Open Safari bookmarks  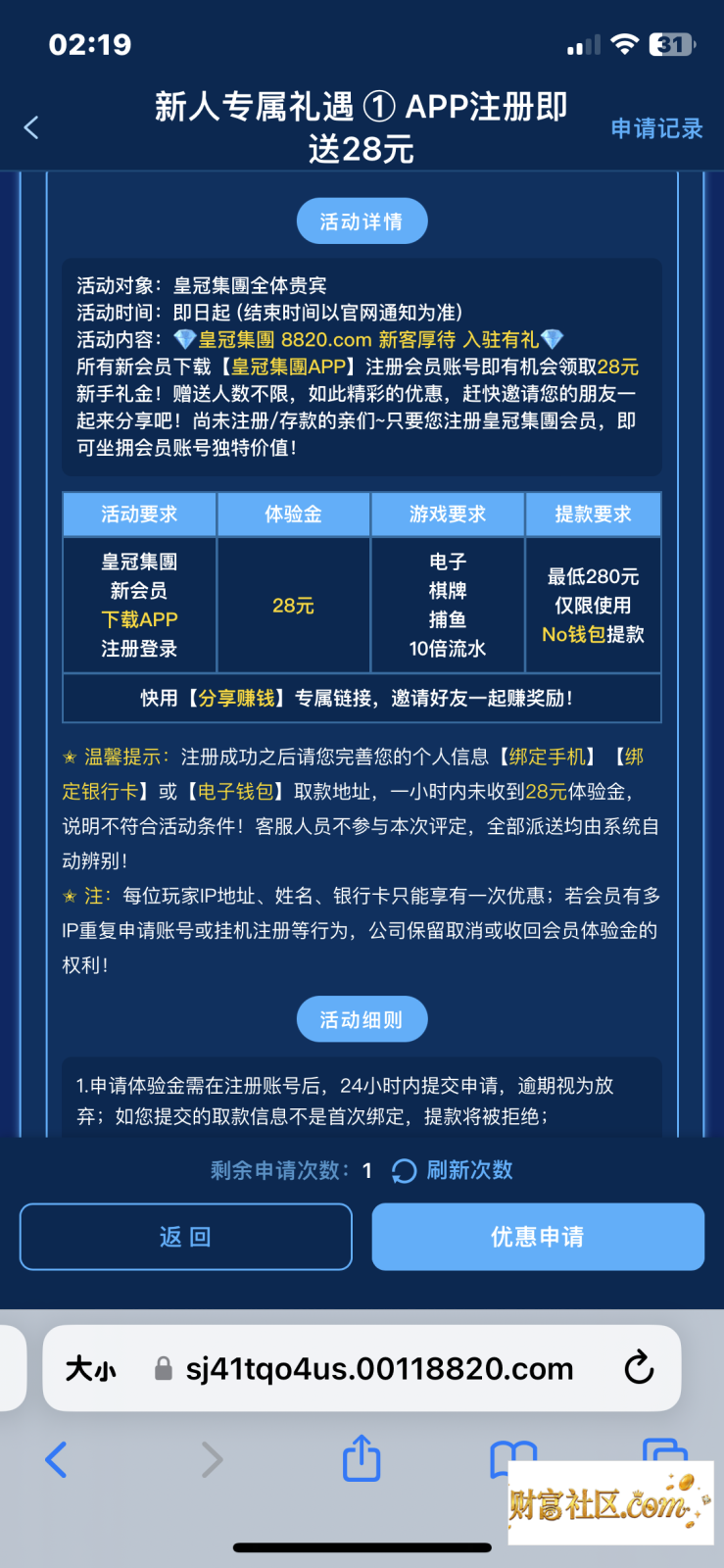coord(513,1458)
